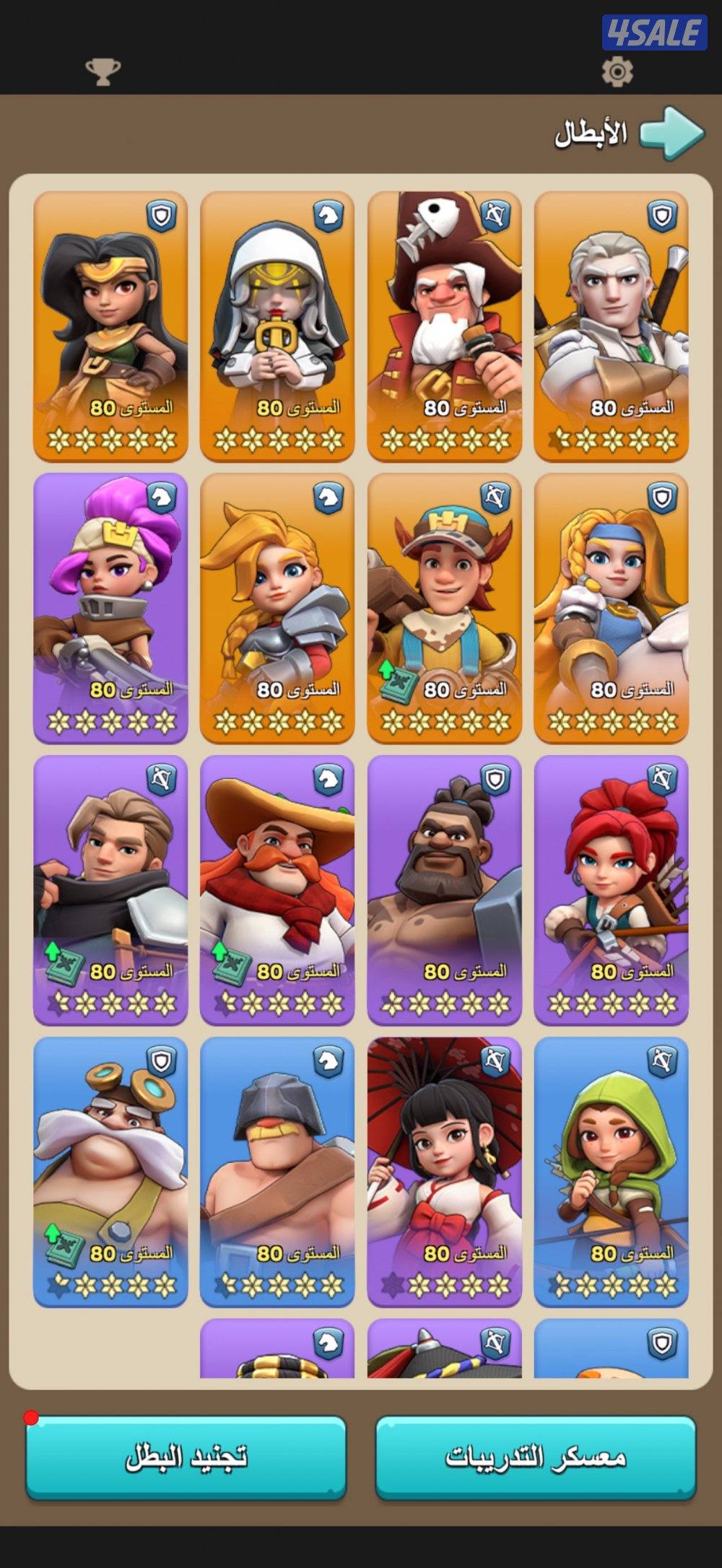
Task: Open the goggles big-mustache hero card
Action: [x=110, y=1170]
